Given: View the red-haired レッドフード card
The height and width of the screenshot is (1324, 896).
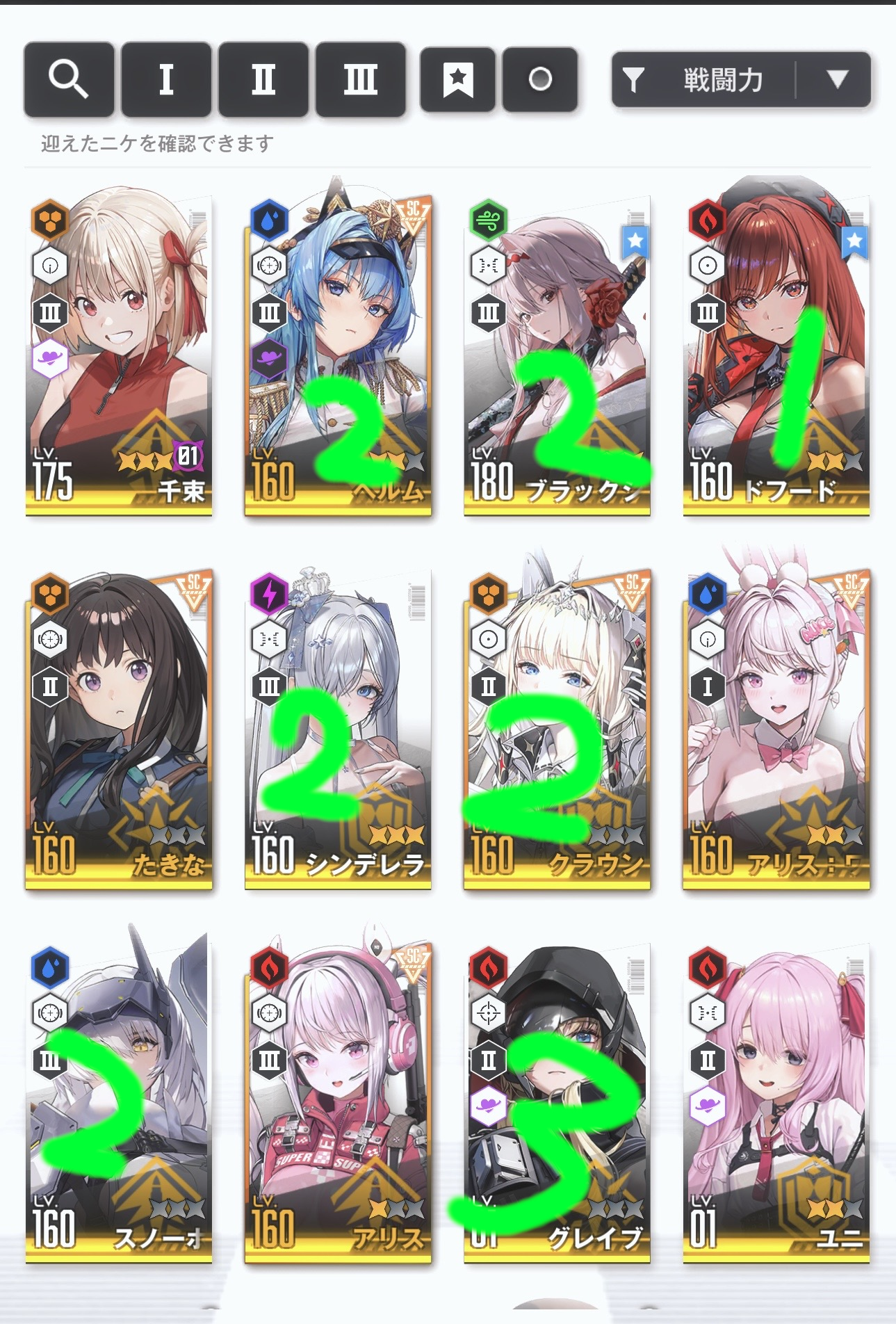Looking at the screenshot, I should pos(776,355).
